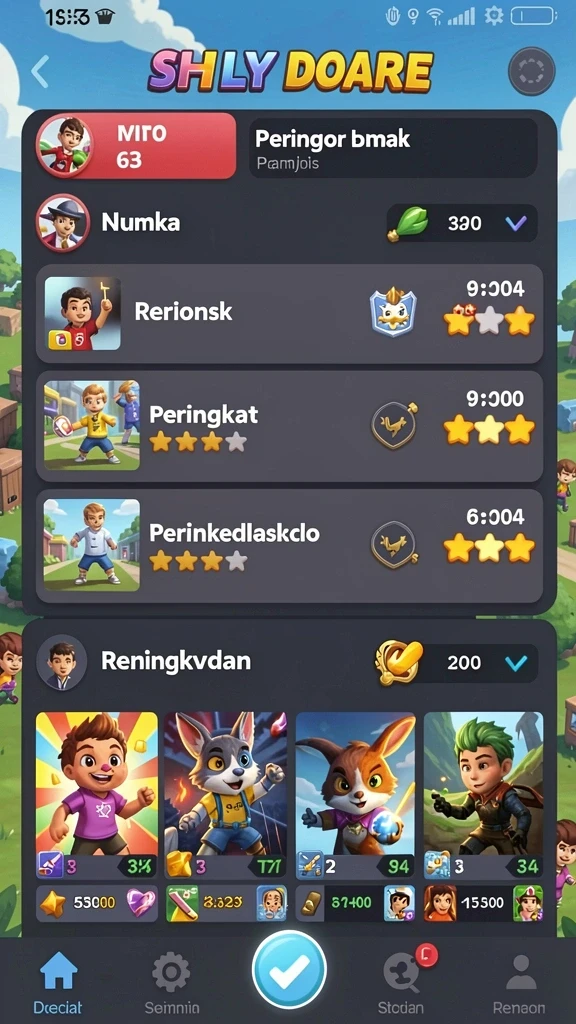Viewport: 576px width, 1024px height.
Task: Open the Perinkedlaskclo row
Action: (289, 547)
